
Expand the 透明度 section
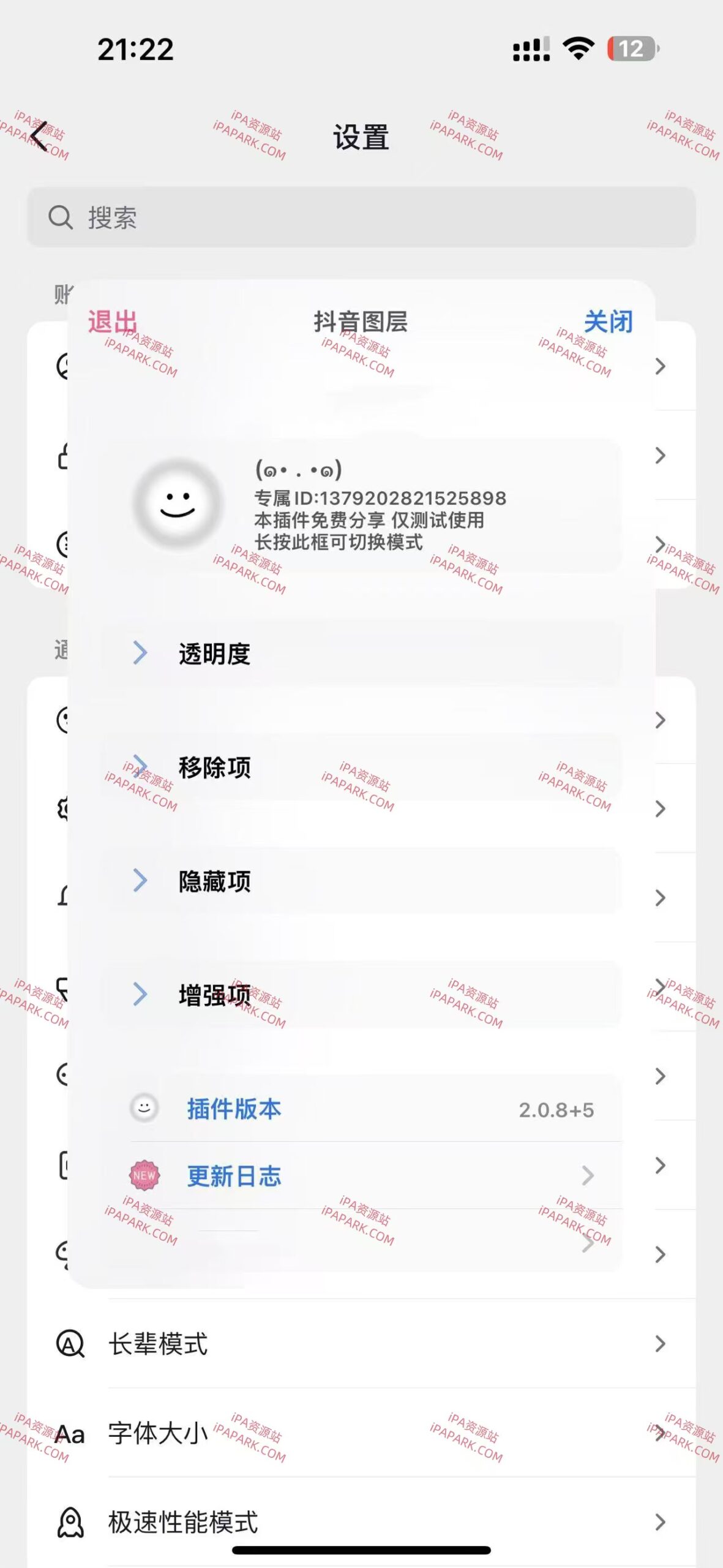click(214, 653)
